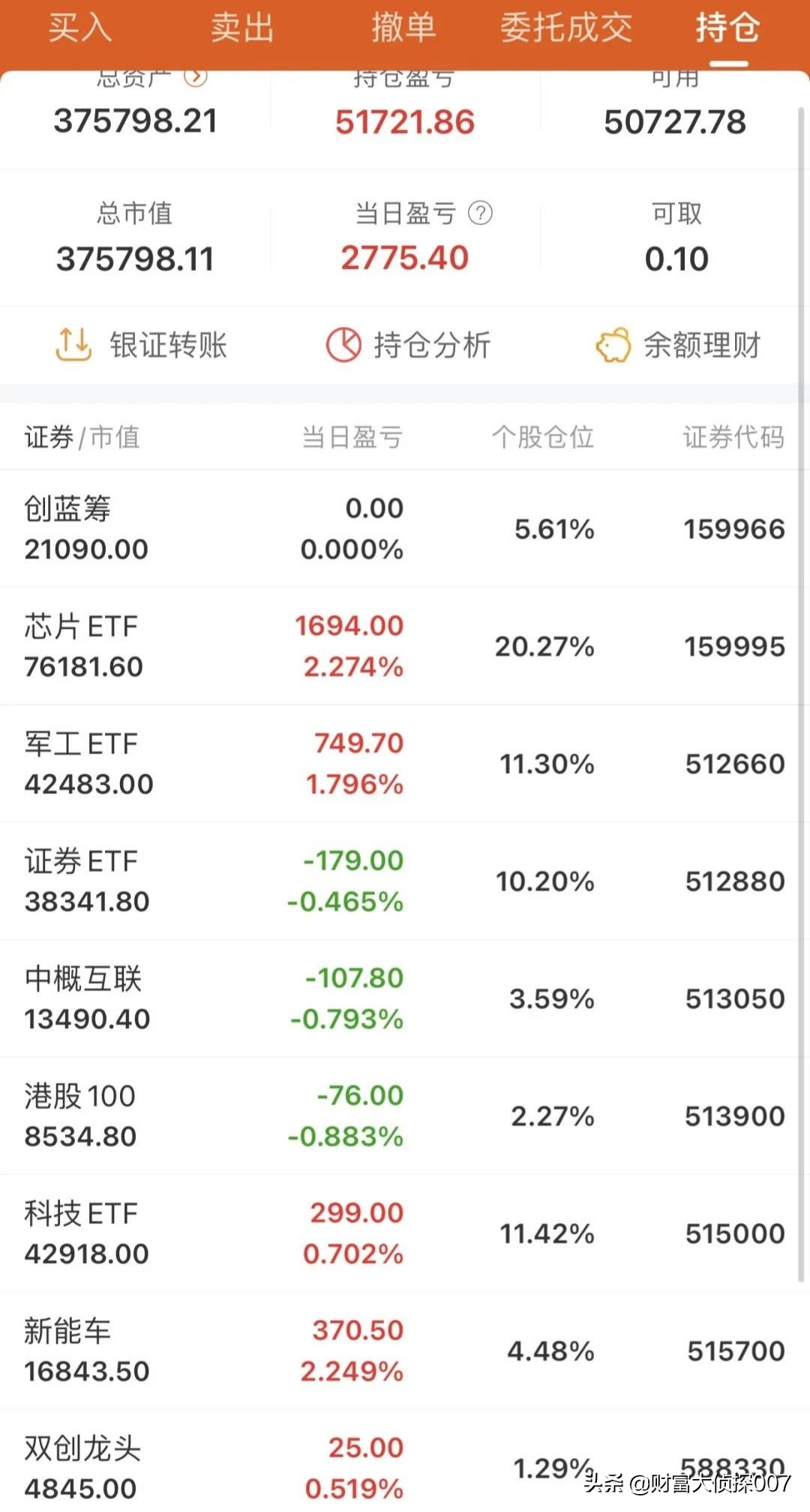Open the 新能车 holding row
This screenshot has width=810, height=1512.
(x=405, y=1351)
